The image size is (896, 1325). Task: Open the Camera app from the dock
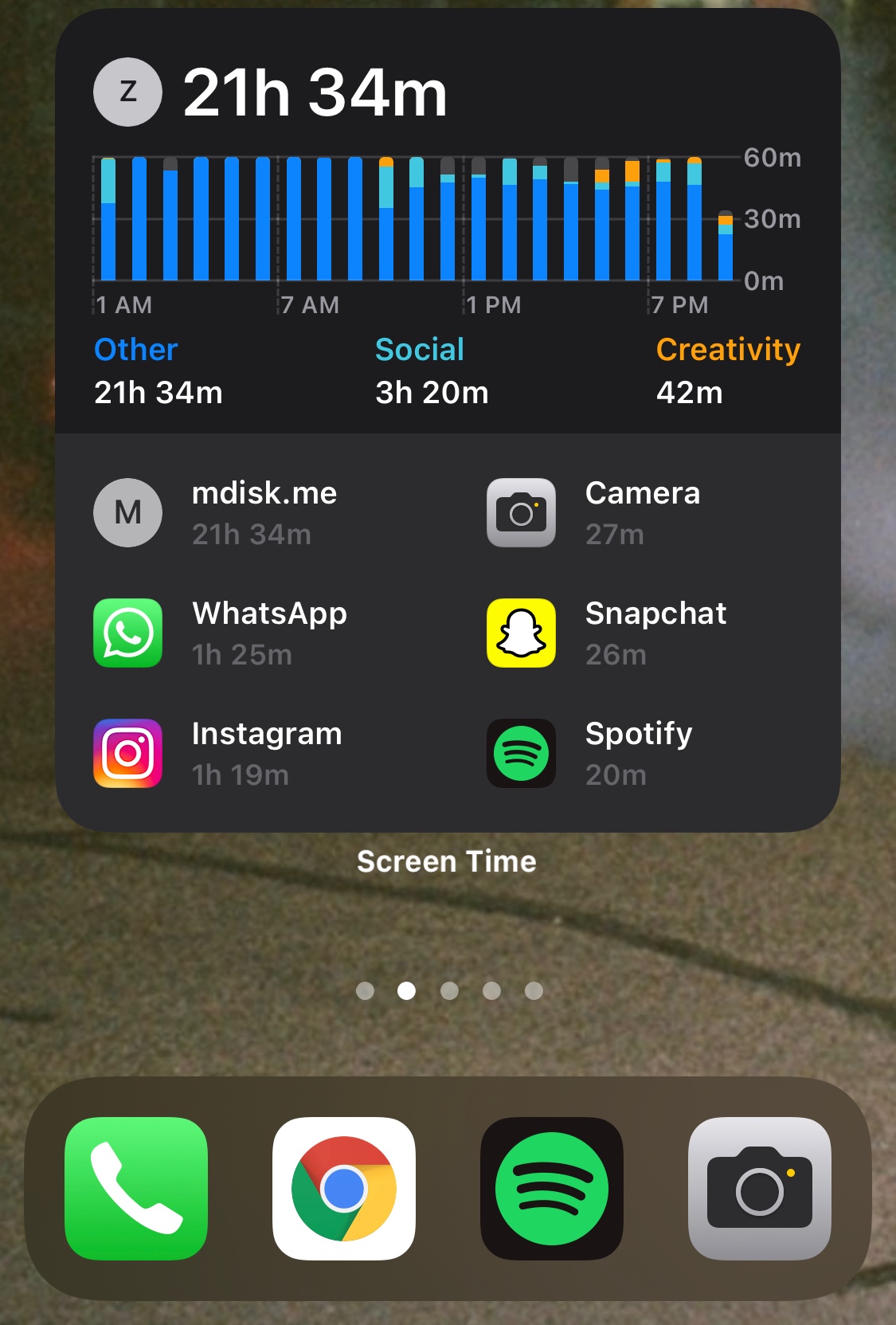pyautogui.click(x=760, y=1188)
